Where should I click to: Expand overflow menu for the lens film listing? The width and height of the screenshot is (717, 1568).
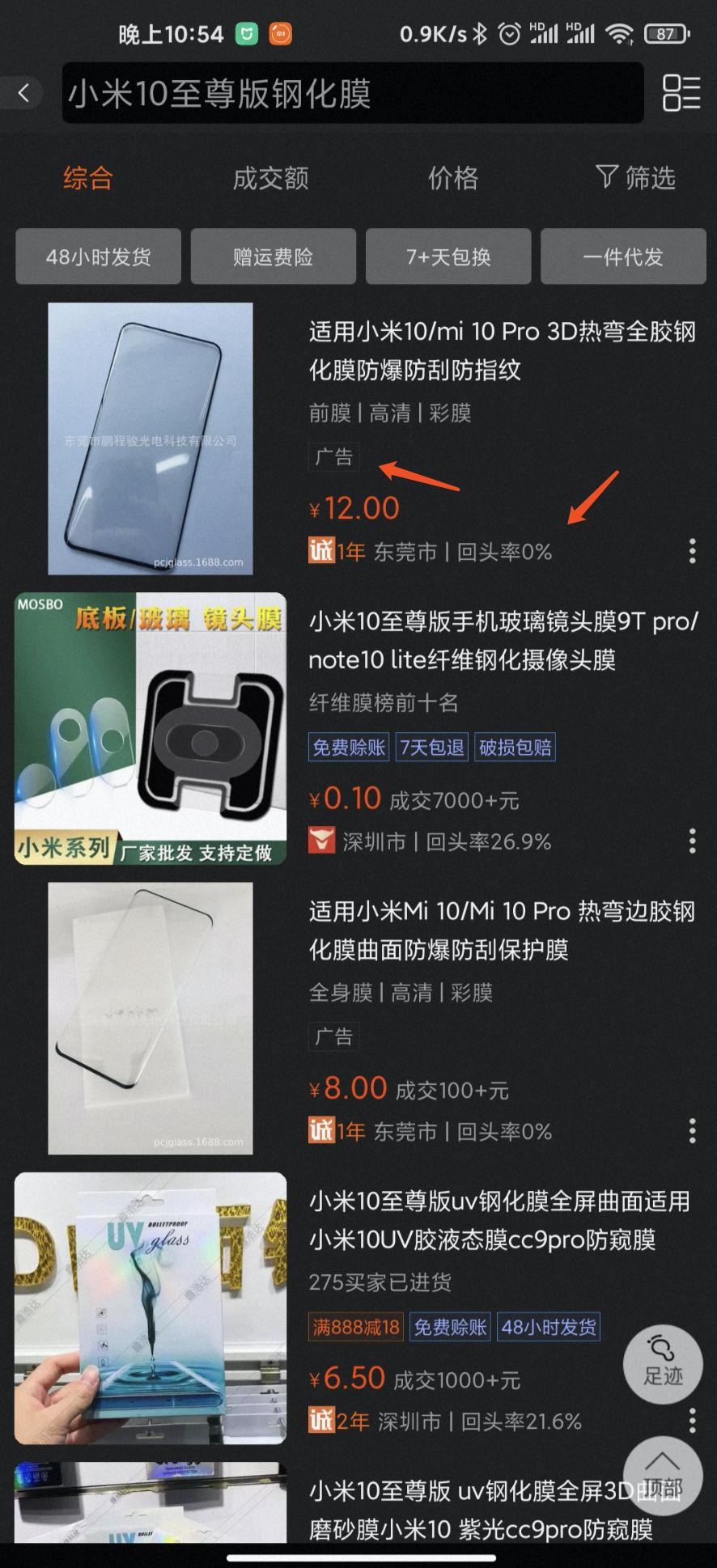(692, 841)
